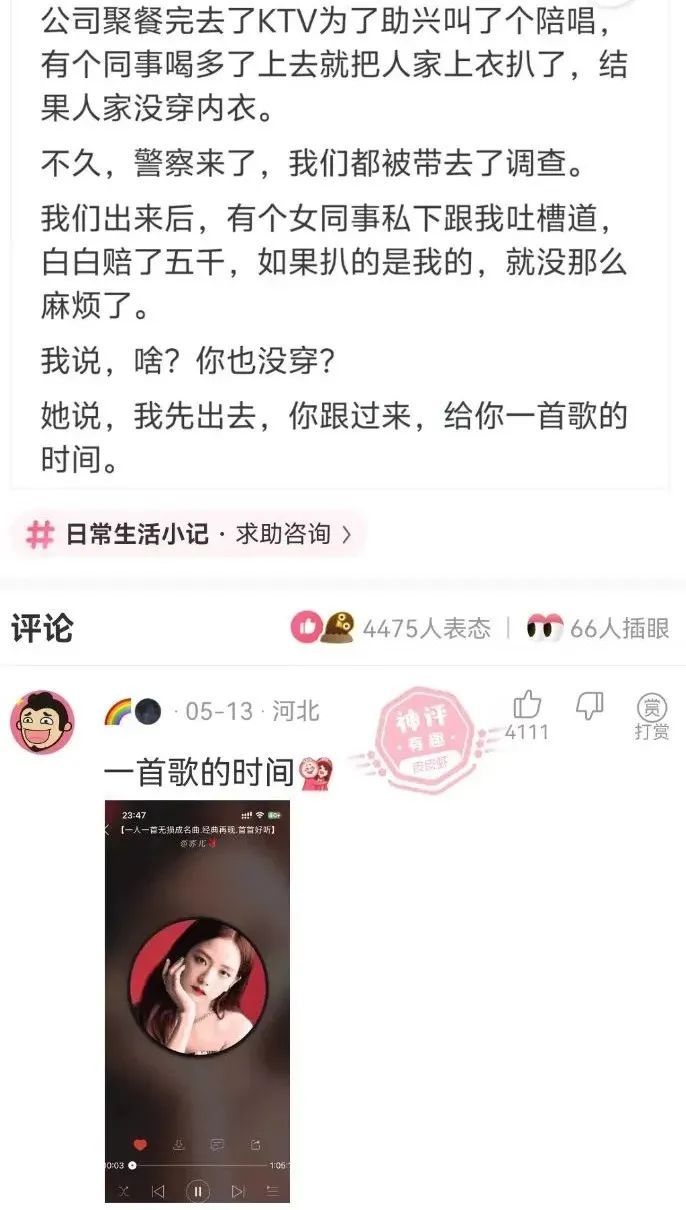The height and width of the screenshot is (1210, 686).
Task: Open the commenter's profile avatar
Action: tap(42, 720)
